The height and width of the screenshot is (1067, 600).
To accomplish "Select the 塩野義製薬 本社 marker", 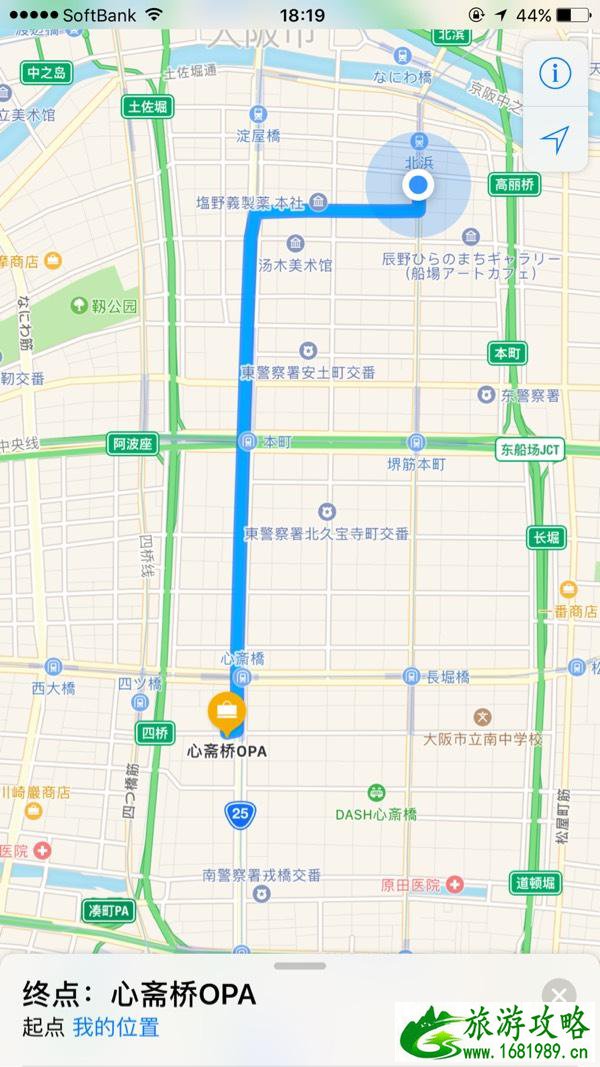I will coord(317,203).
